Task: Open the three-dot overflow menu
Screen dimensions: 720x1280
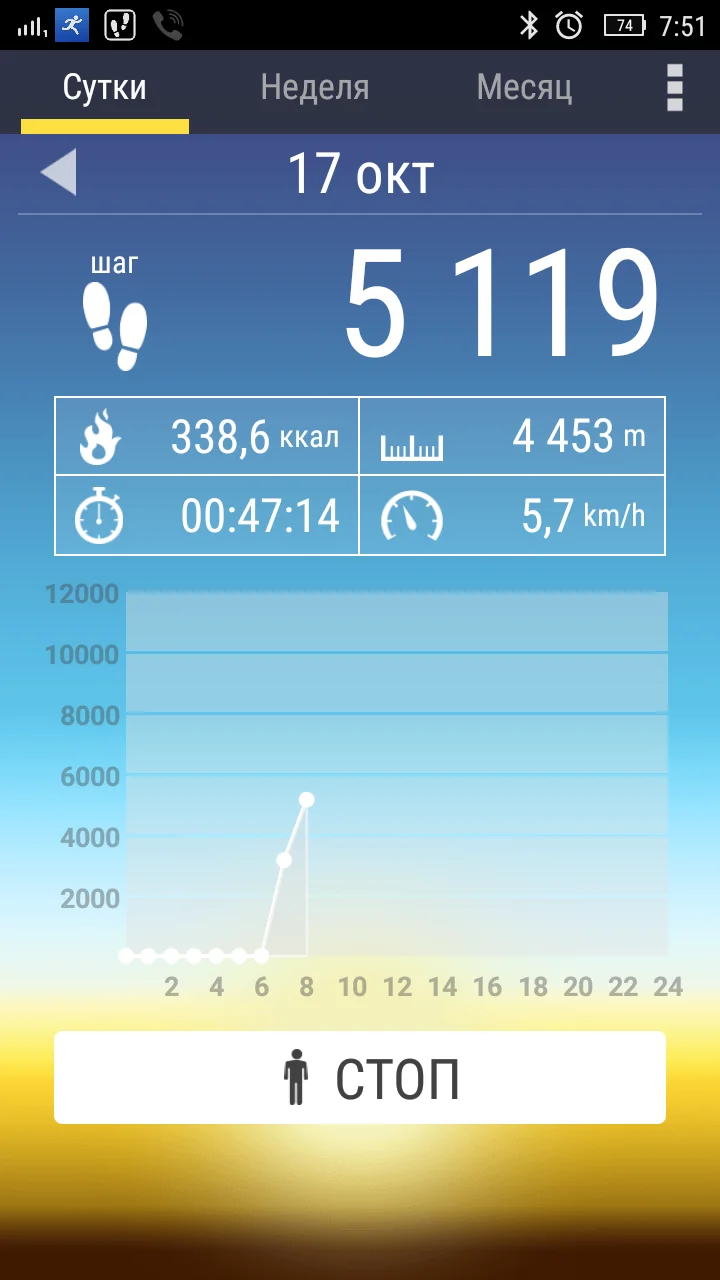Action: coord(675,88)
